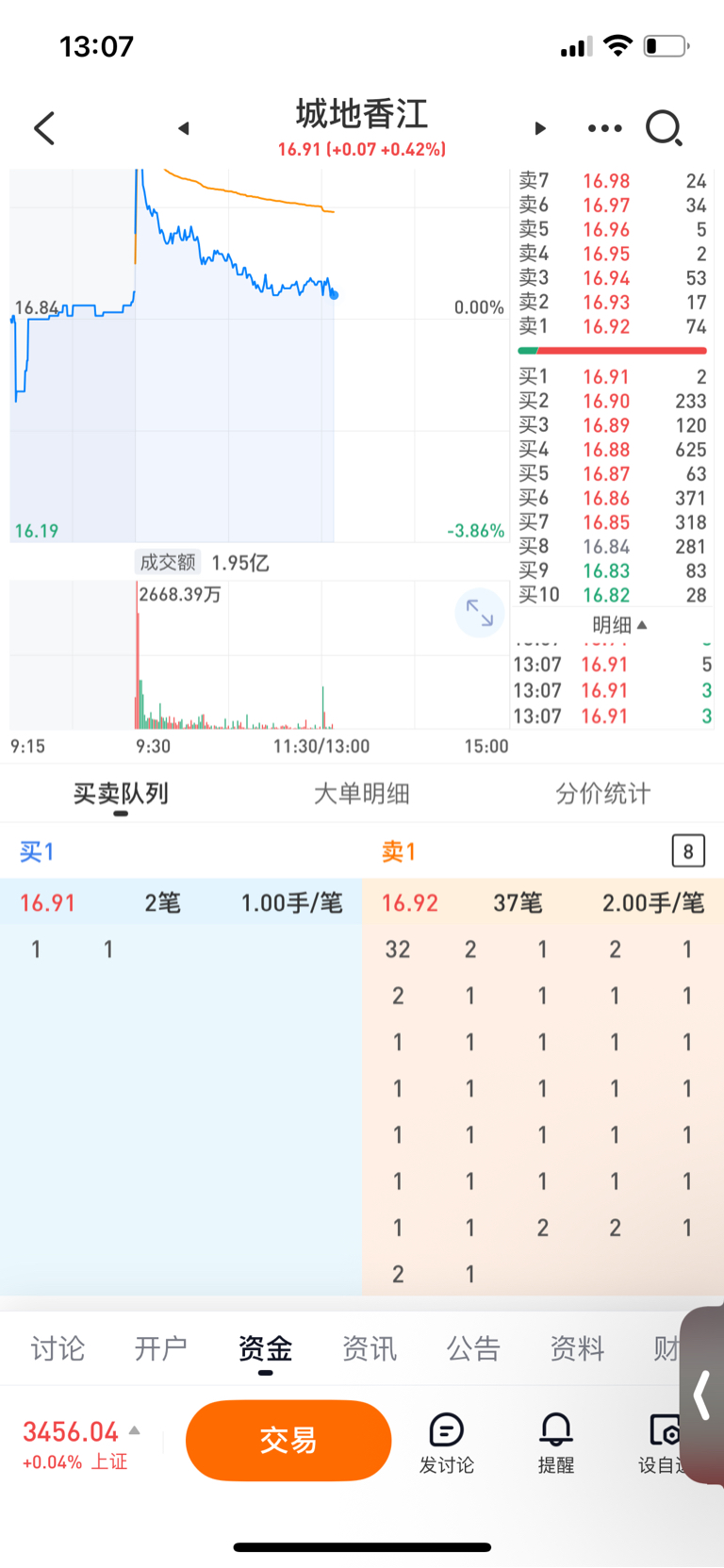
Task: Toggle the 明细 trade details expander
Action: (x=619, y=624)
